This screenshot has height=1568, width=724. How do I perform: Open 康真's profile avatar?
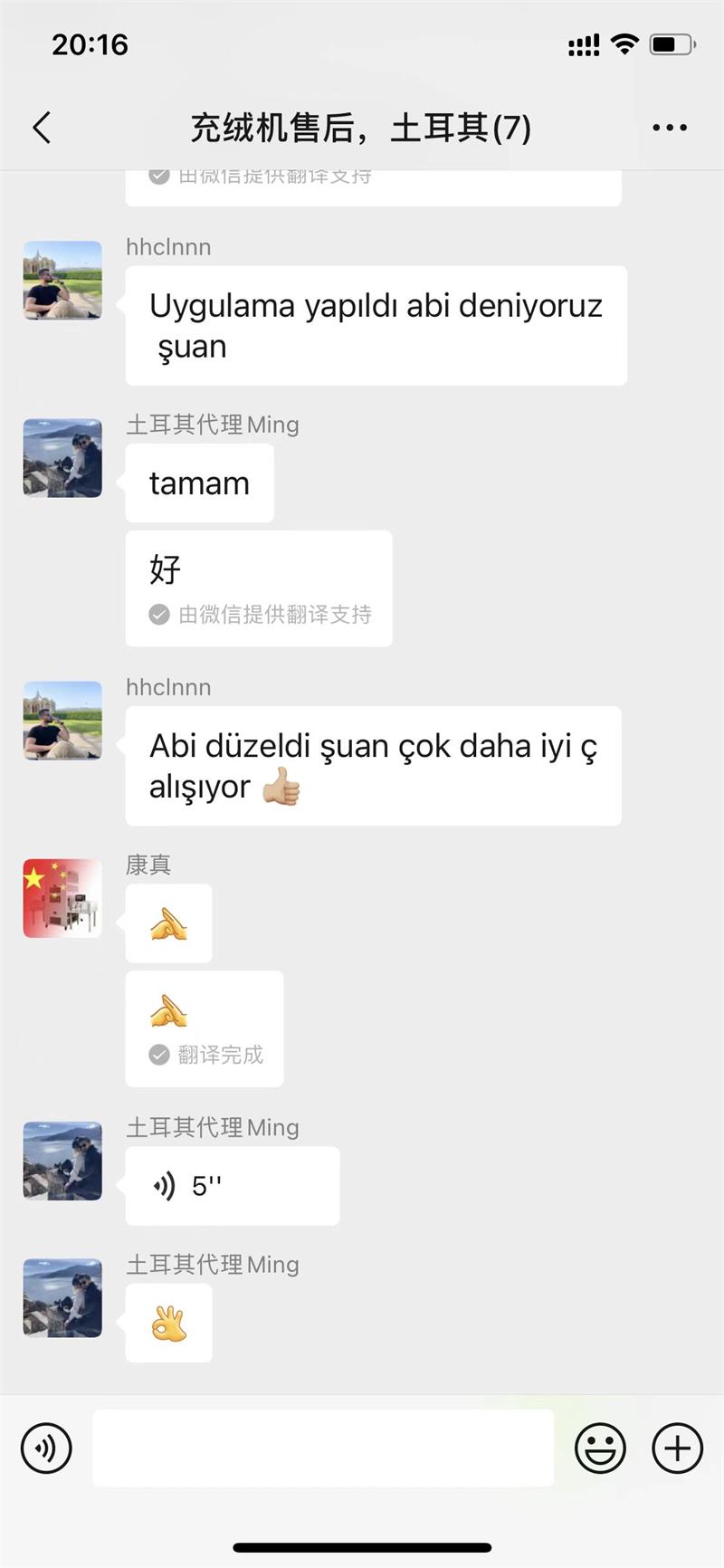tap(62, 898)
